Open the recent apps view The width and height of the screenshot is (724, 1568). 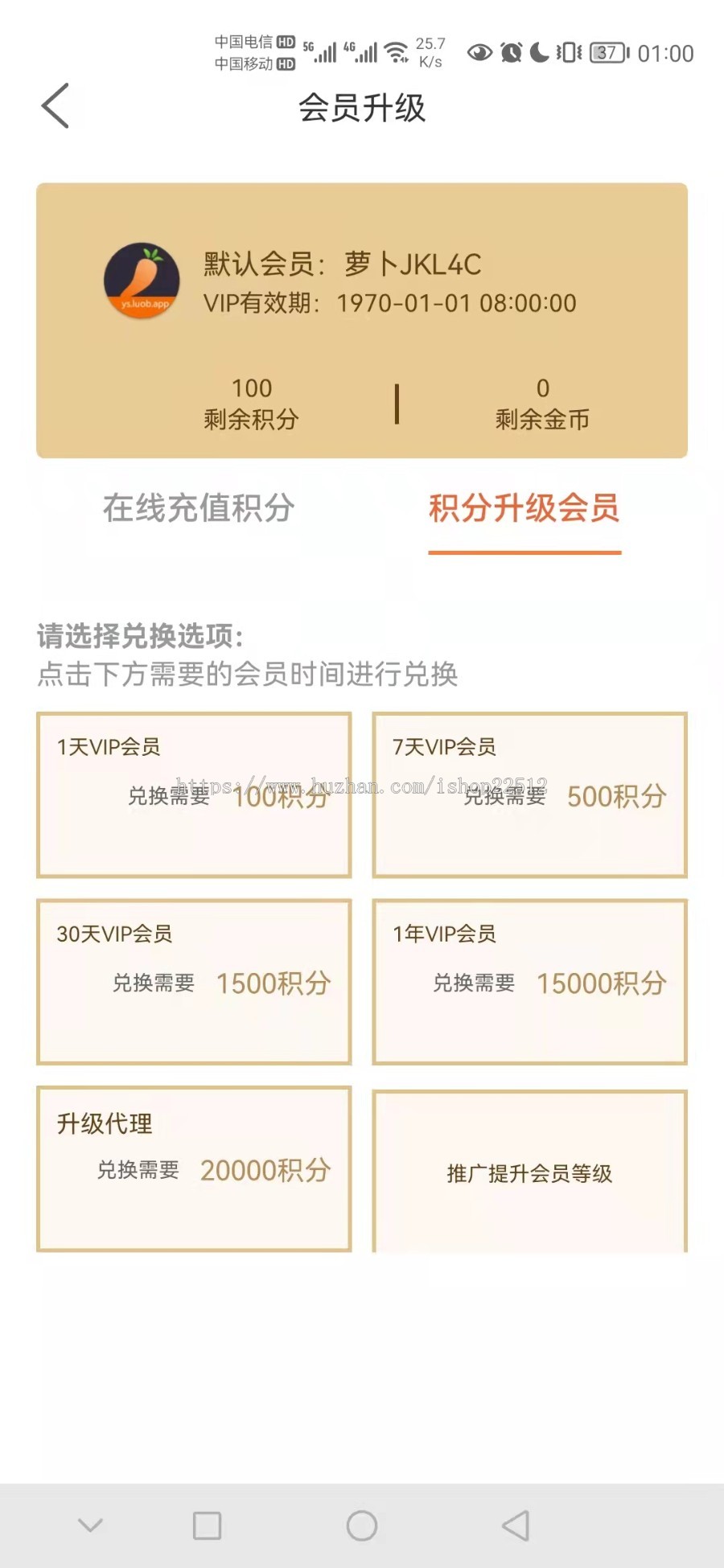[207, 1525]
